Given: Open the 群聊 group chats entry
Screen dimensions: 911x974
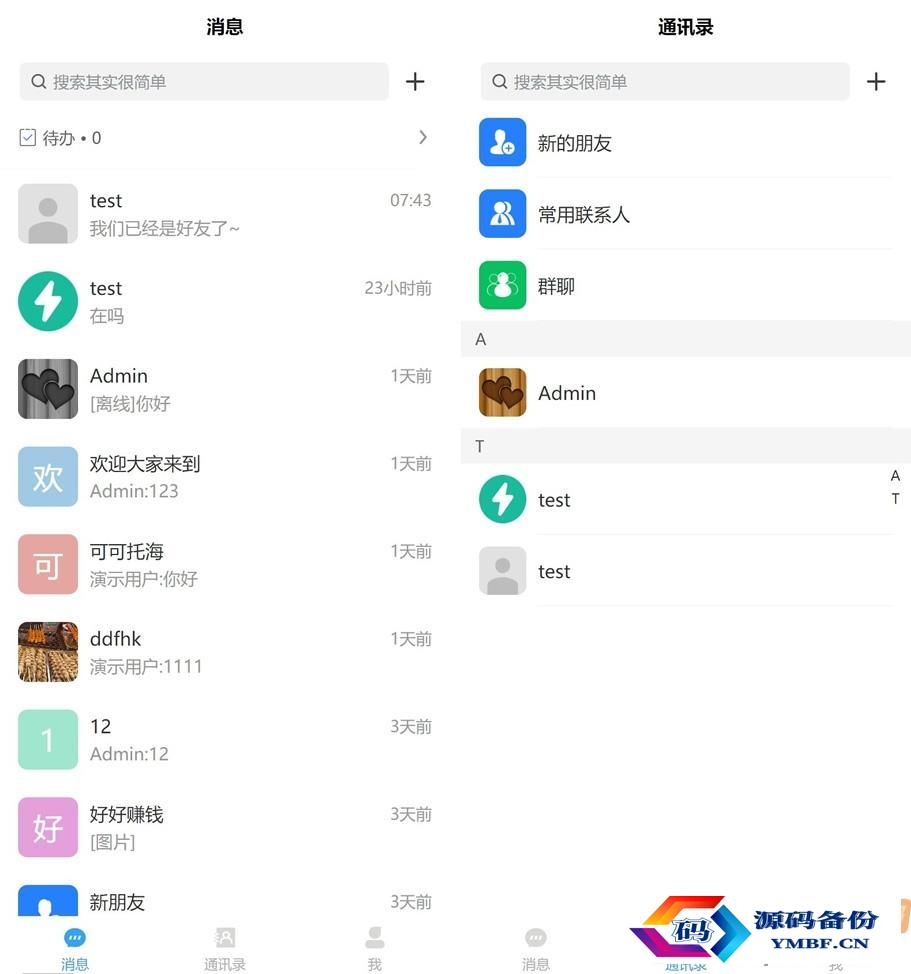Looking at the screenshot, I should tap(684, 286).
